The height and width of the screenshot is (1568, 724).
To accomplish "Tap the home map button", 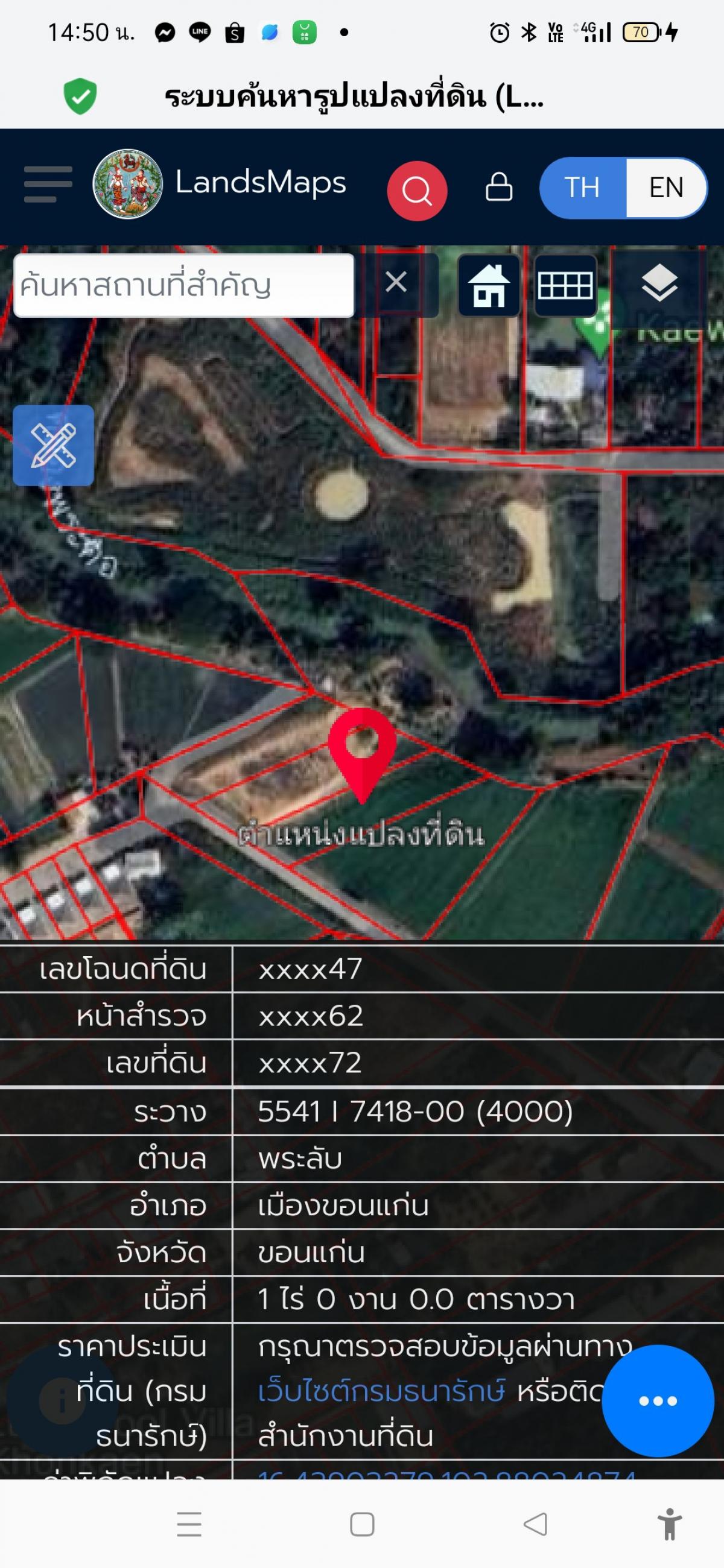I will coord(489,285).
